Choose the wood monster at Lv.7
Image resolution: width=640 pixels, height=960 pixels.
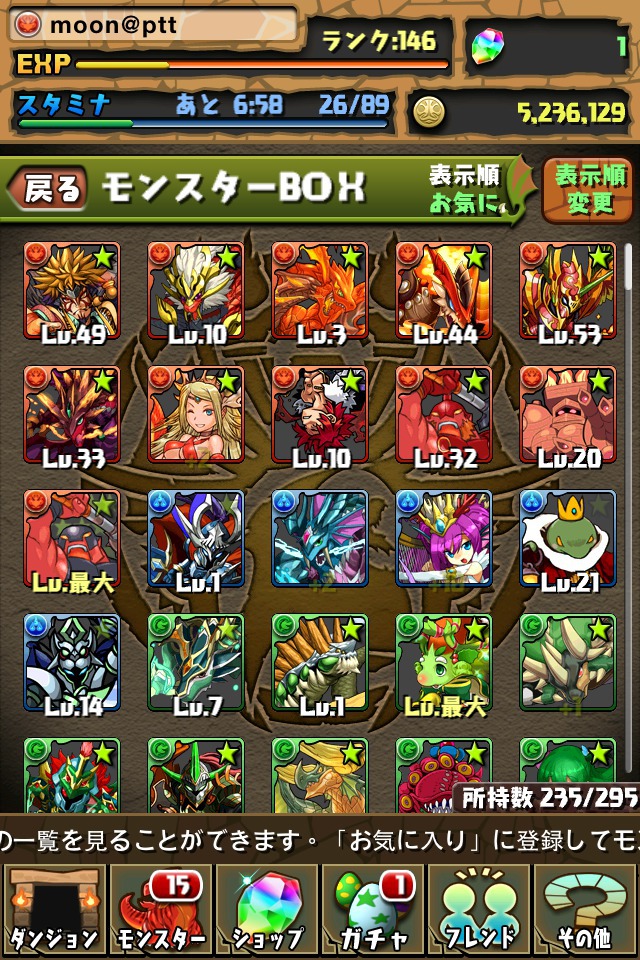coord(196,663)
